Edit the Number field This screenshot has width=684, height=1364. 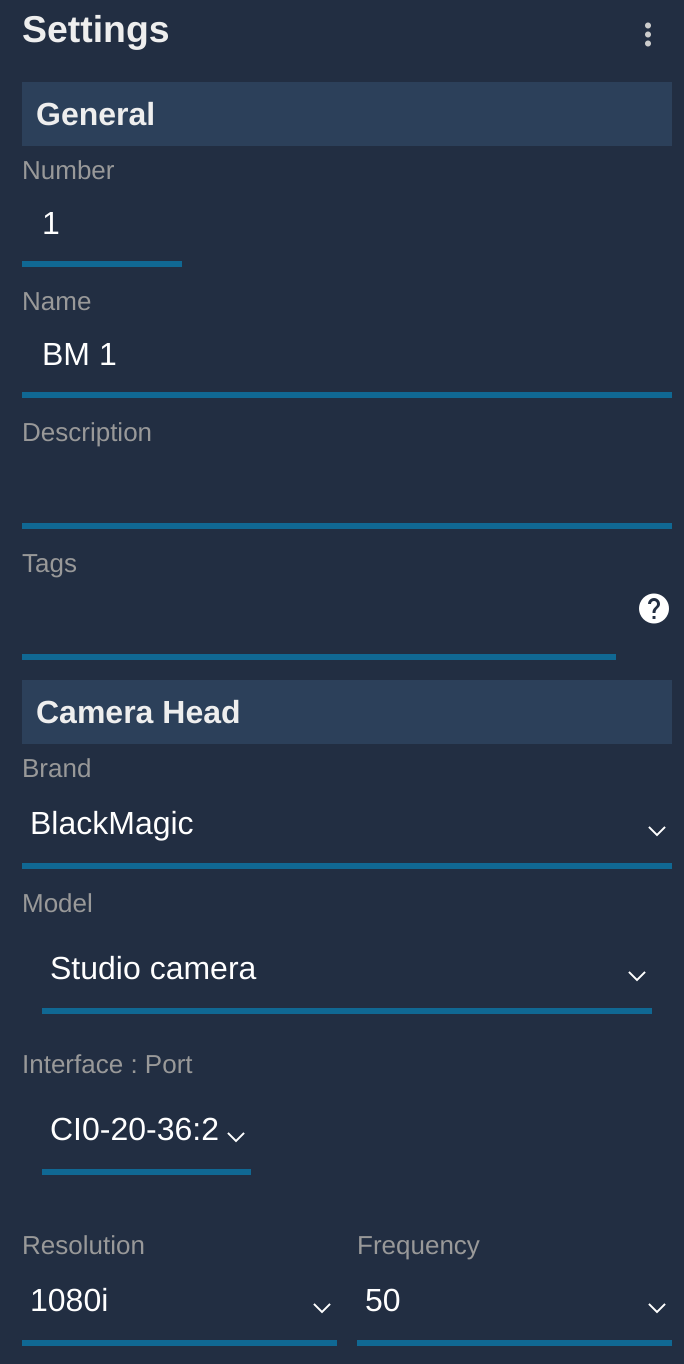pos(101,224)
